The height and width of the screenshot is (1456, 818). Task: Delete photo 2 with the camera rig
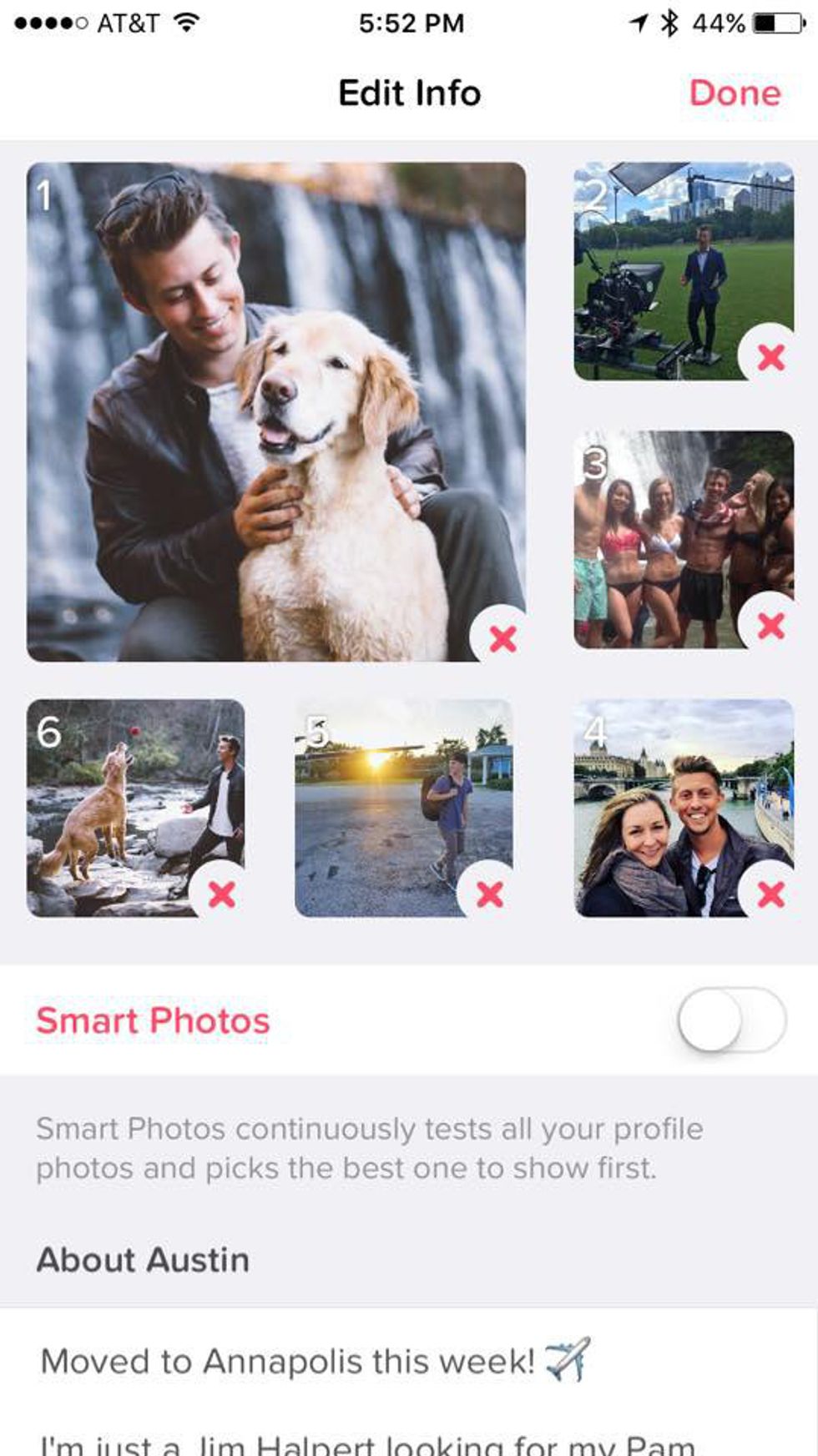[x=770, y=357]
